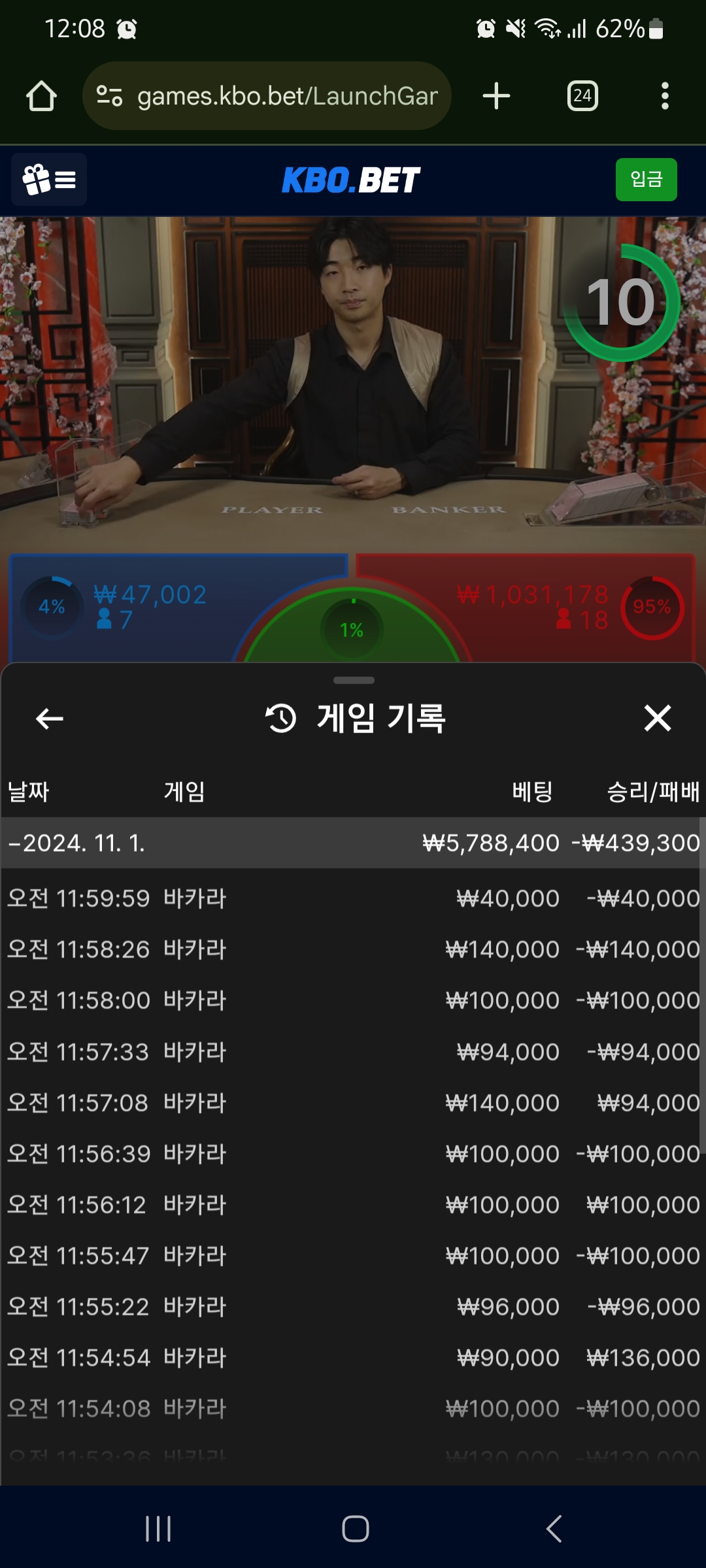Open the recent apps view
Image resolution: width=706 pixels, height=1568 pixels.
[158, 1529]
